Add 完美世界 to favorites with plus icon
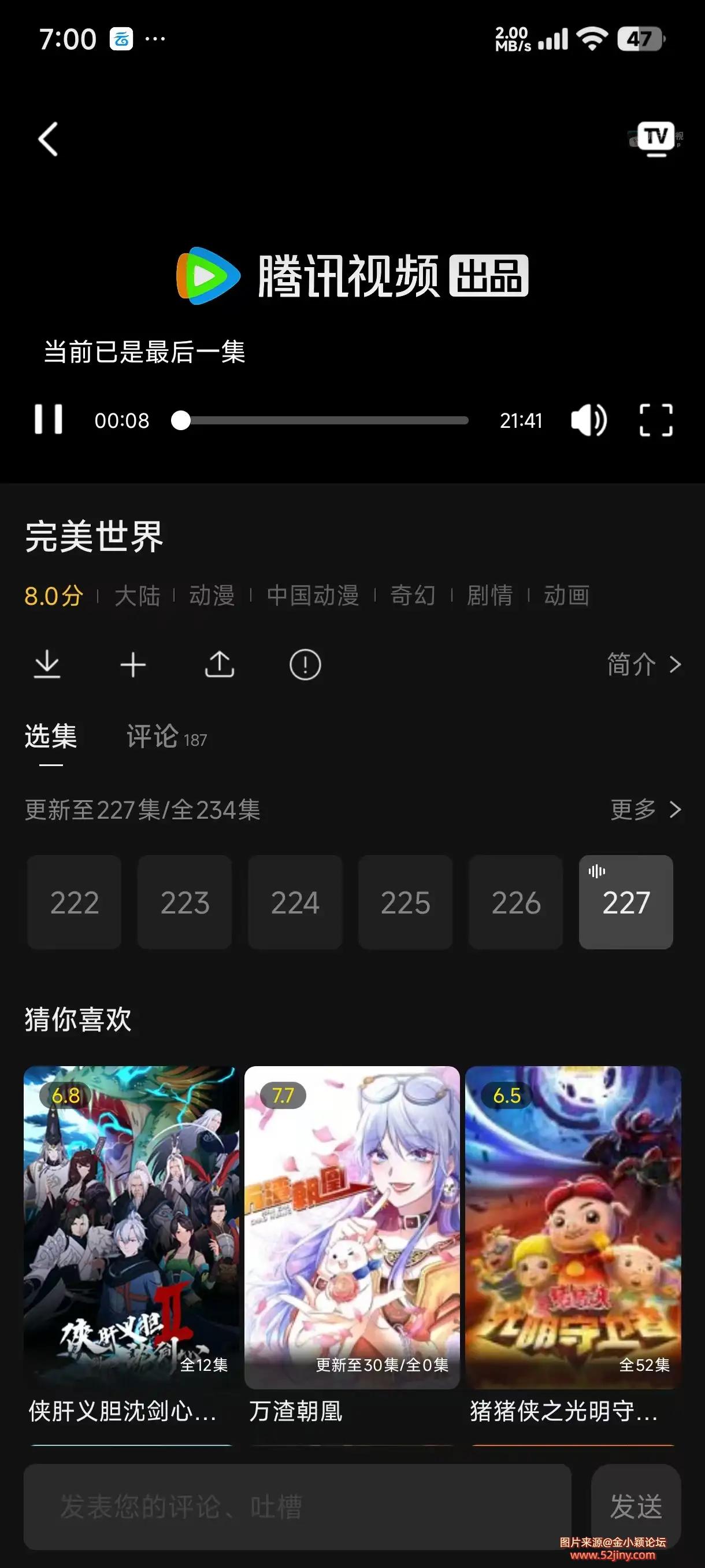This screenshot has width=705, height=1568. point(133,665)
